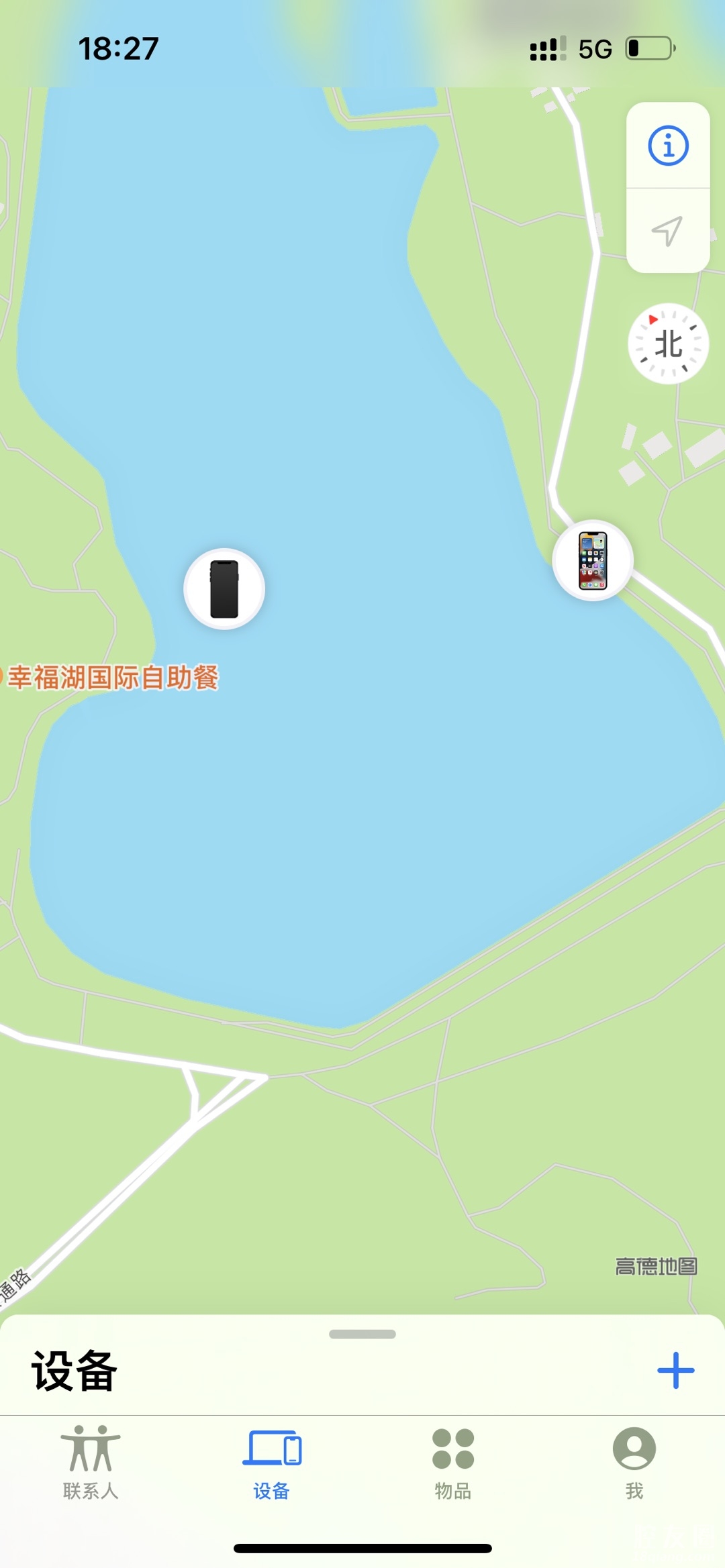The image size is (725, 1568).
Task: Open the map info options
Action: (x=668, y=145)
